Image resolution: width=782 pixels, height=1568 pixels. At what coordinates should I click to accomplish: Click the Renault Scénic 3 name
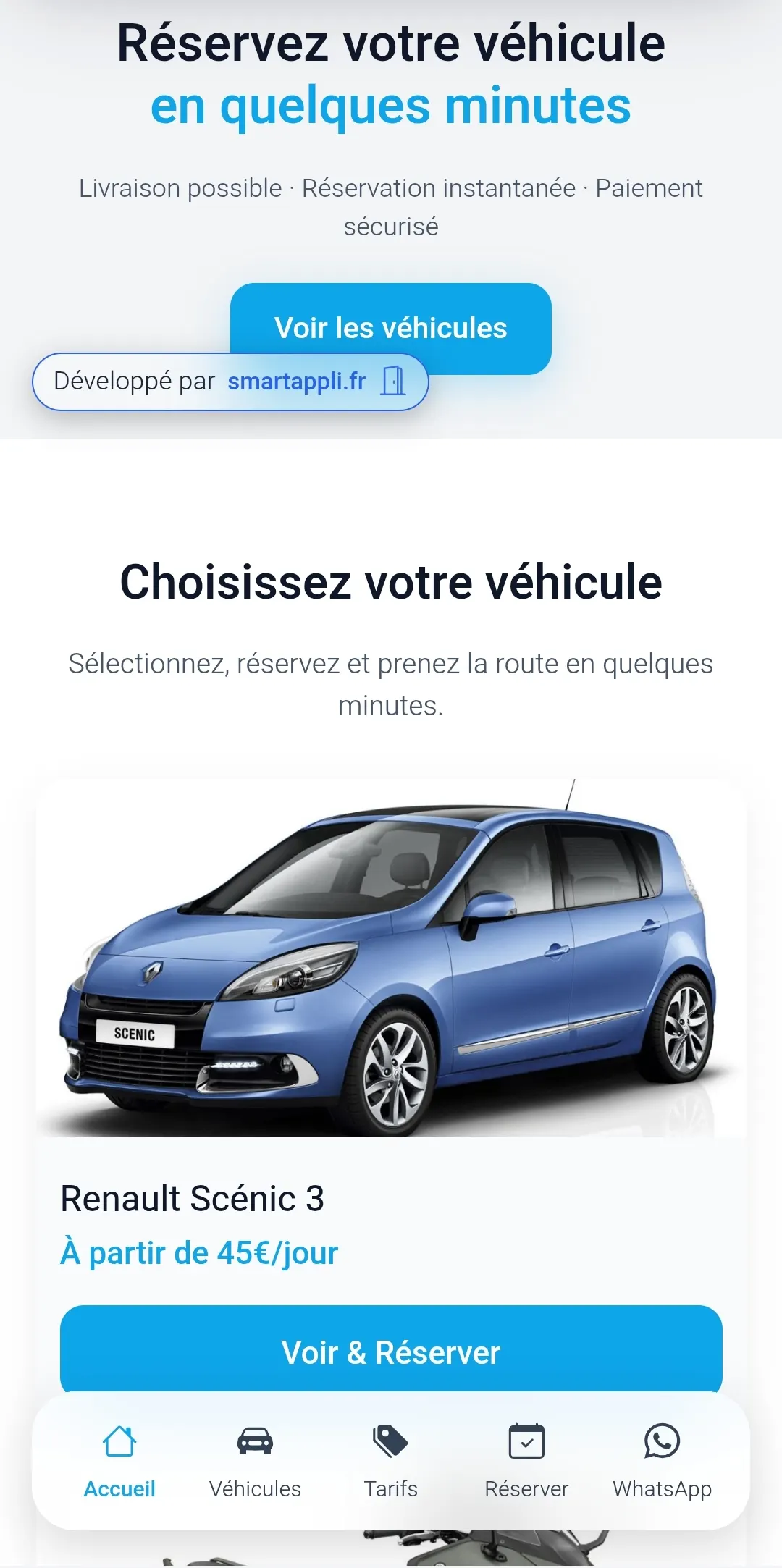coord(193,1198)
